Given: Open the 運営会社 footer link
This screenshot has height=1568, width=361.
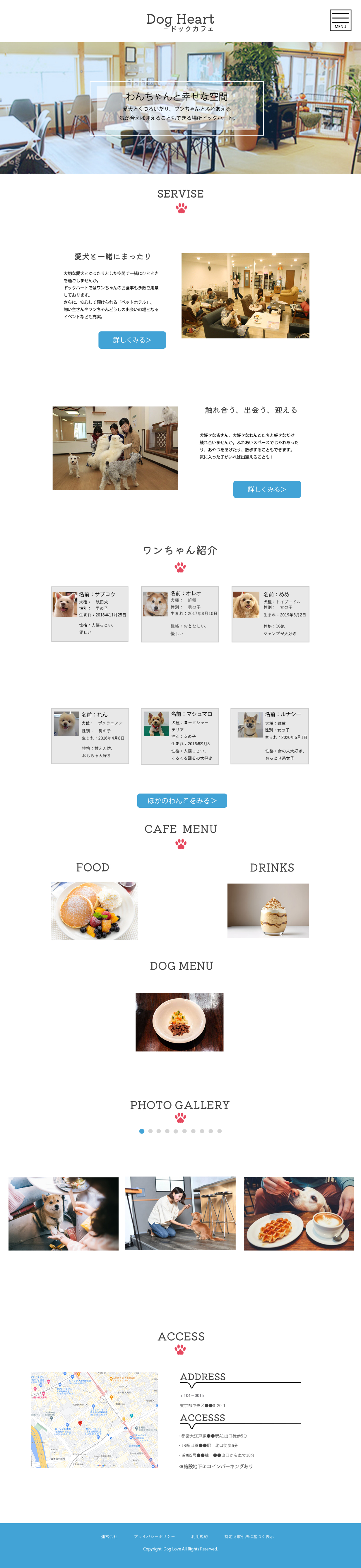Looking at the screenshot, I should [x=109, y=1536].
